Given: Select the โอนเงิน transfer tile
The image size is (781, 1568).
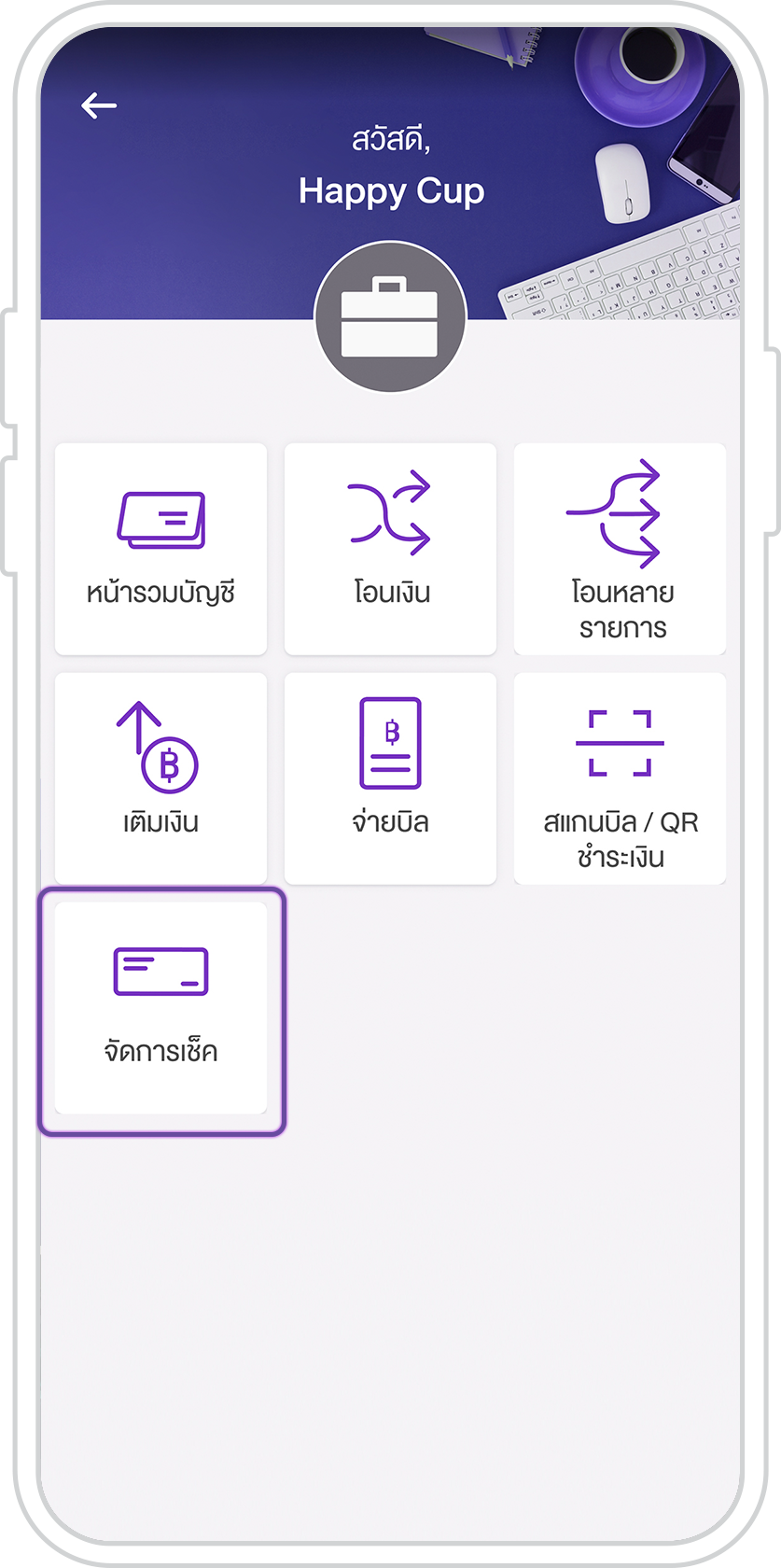Looking at the screenshot, I should tap(390, 549).
